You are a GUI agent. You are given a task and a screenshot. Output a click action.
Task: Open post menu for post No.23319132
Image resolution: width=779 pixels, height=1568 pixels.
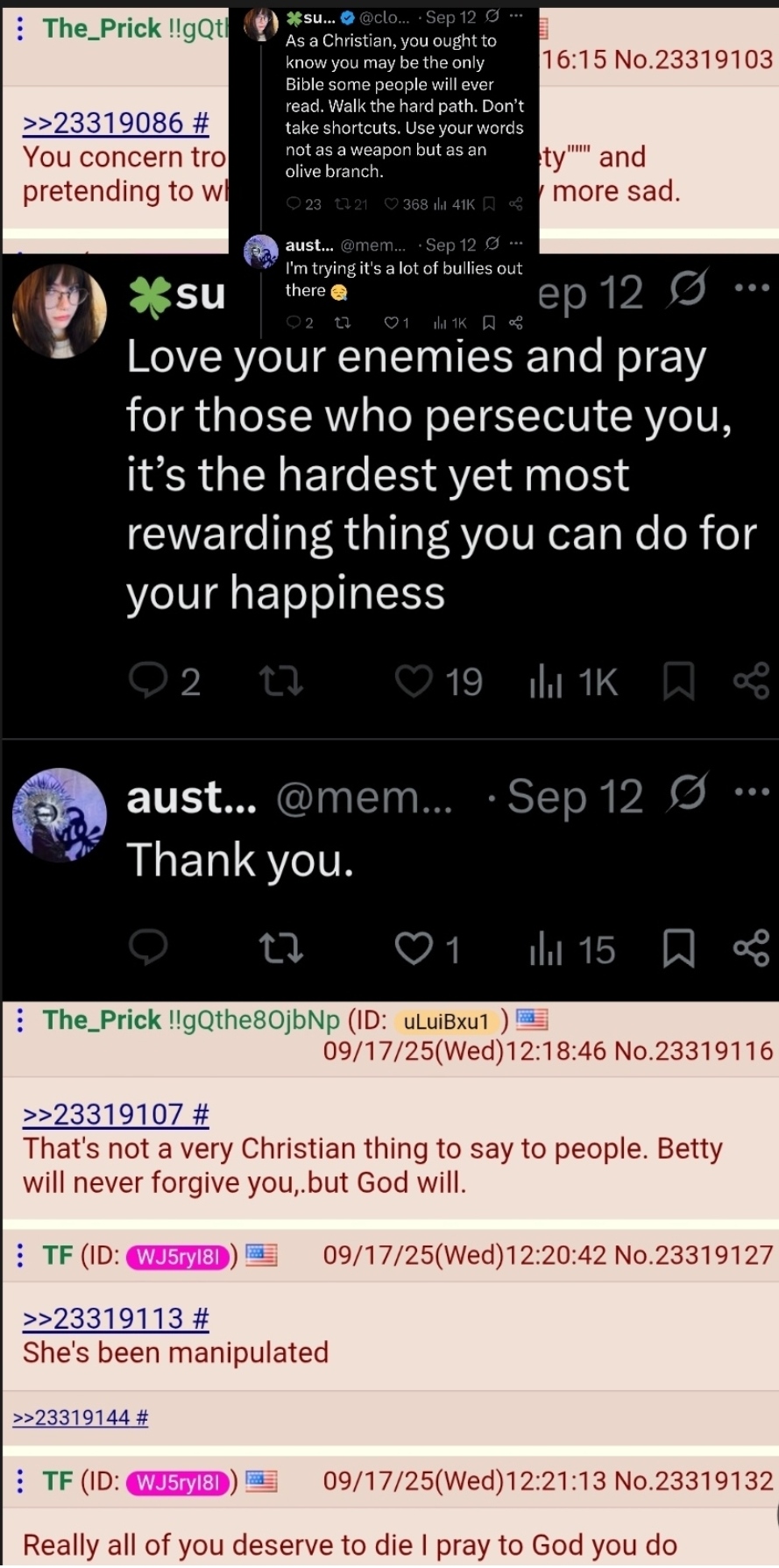click(20, 1481)
